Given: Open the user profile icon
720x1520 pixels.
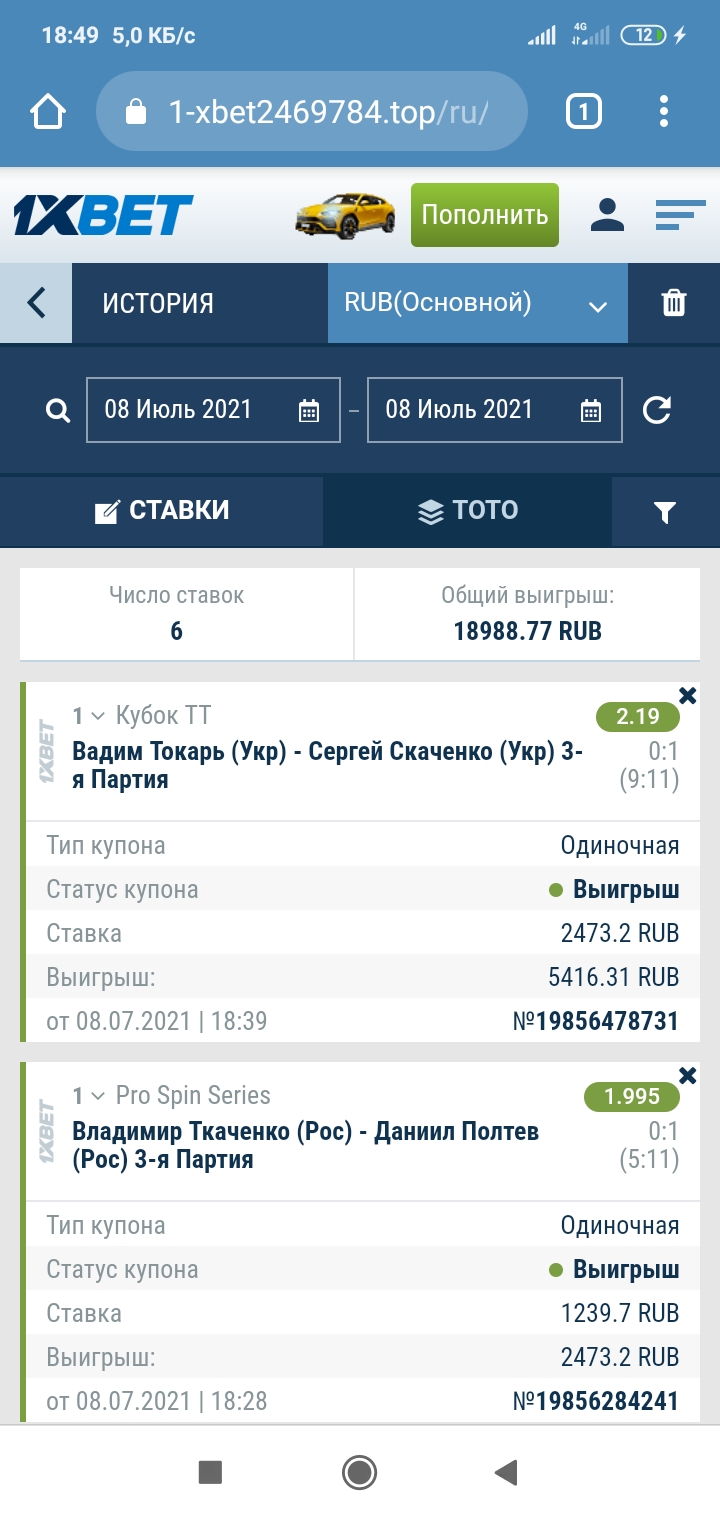Looking at the screenshot, I should pos(607,214).
